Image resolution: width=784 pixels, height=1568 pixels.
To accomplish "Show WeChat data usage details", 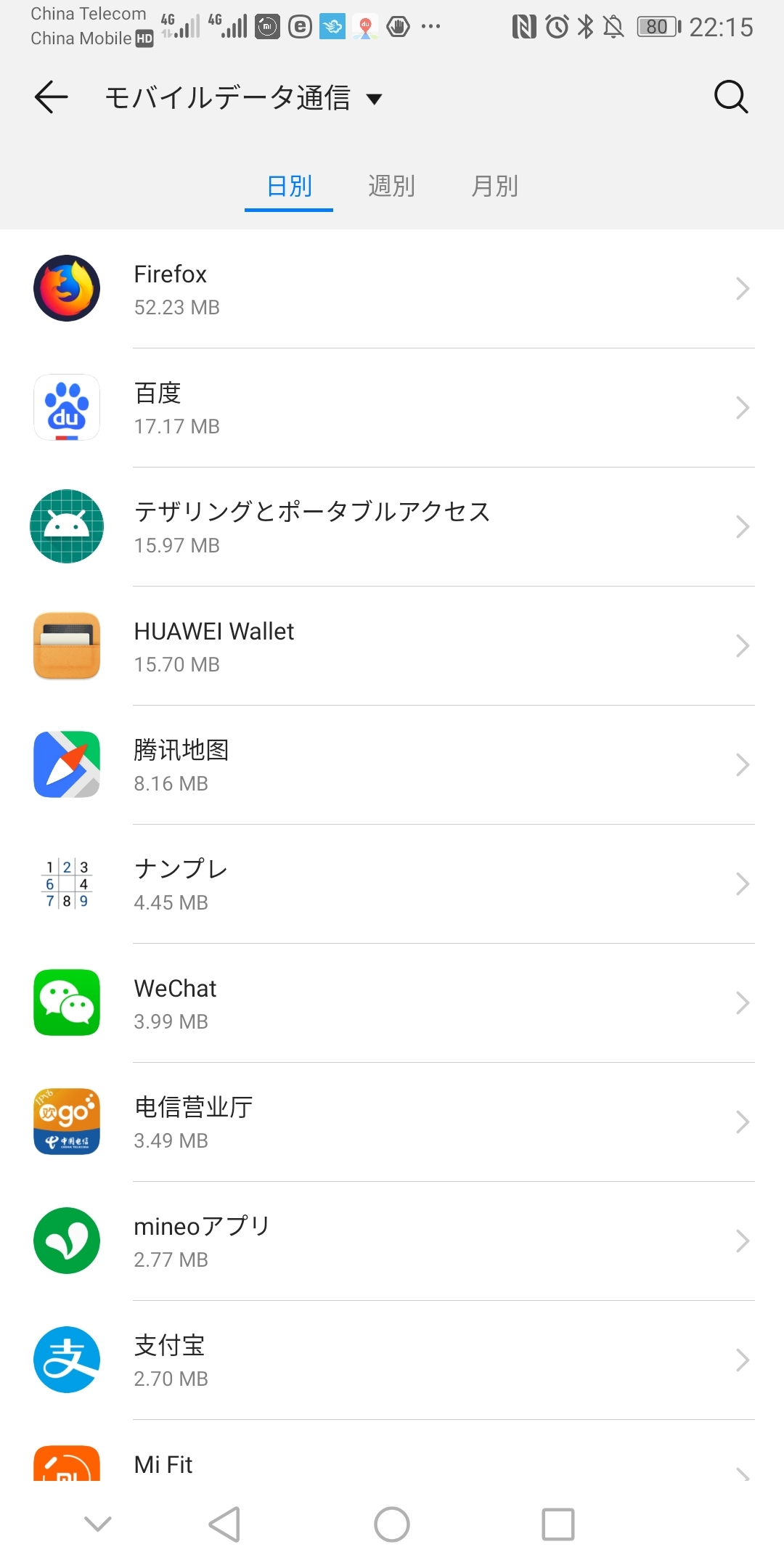I will [392, 1003].
